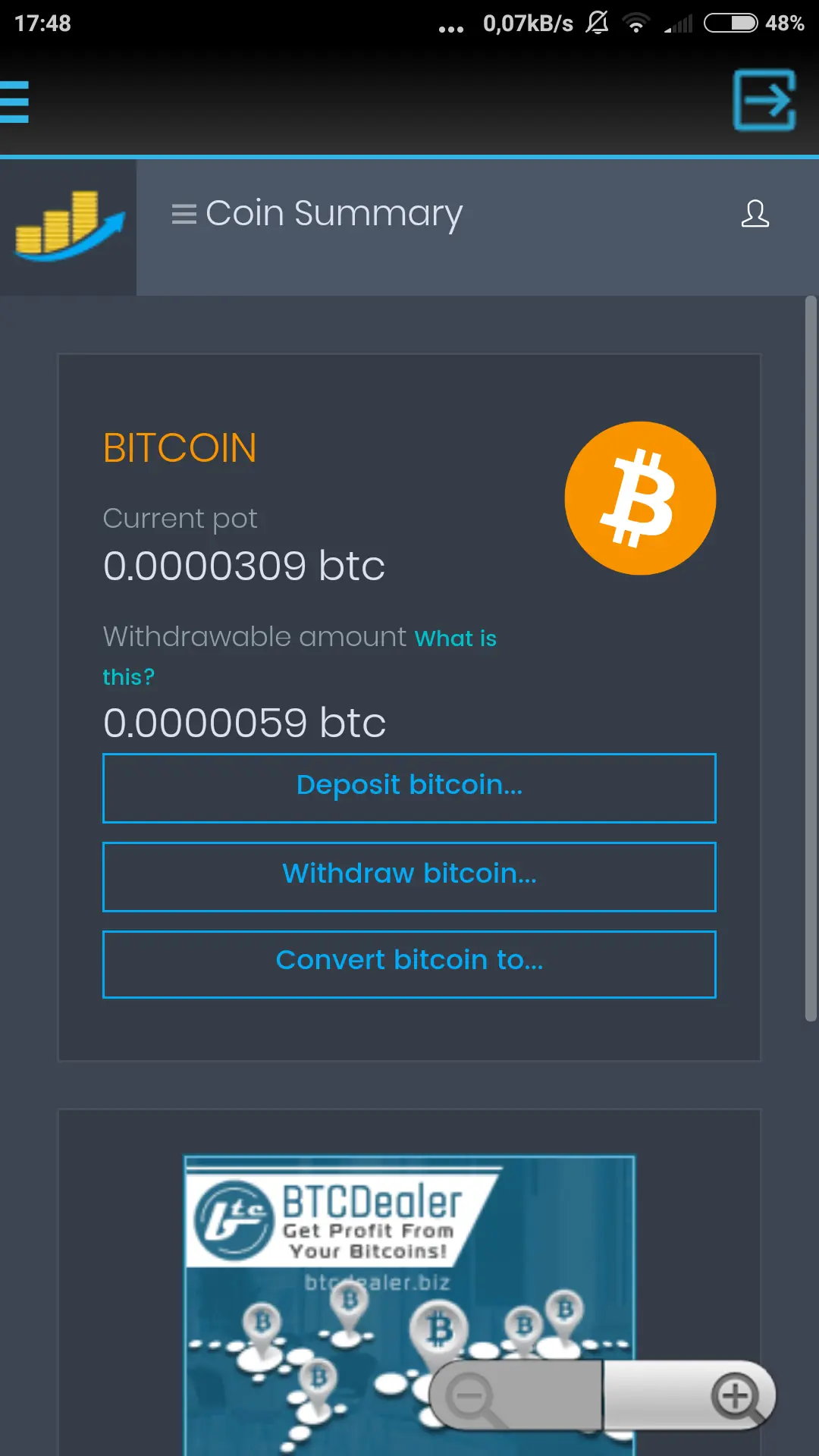Zoom out with the minus magnifier
Image resolution: width=819 pixels, height=1456 pixels.
click(x=472, y=1396)
